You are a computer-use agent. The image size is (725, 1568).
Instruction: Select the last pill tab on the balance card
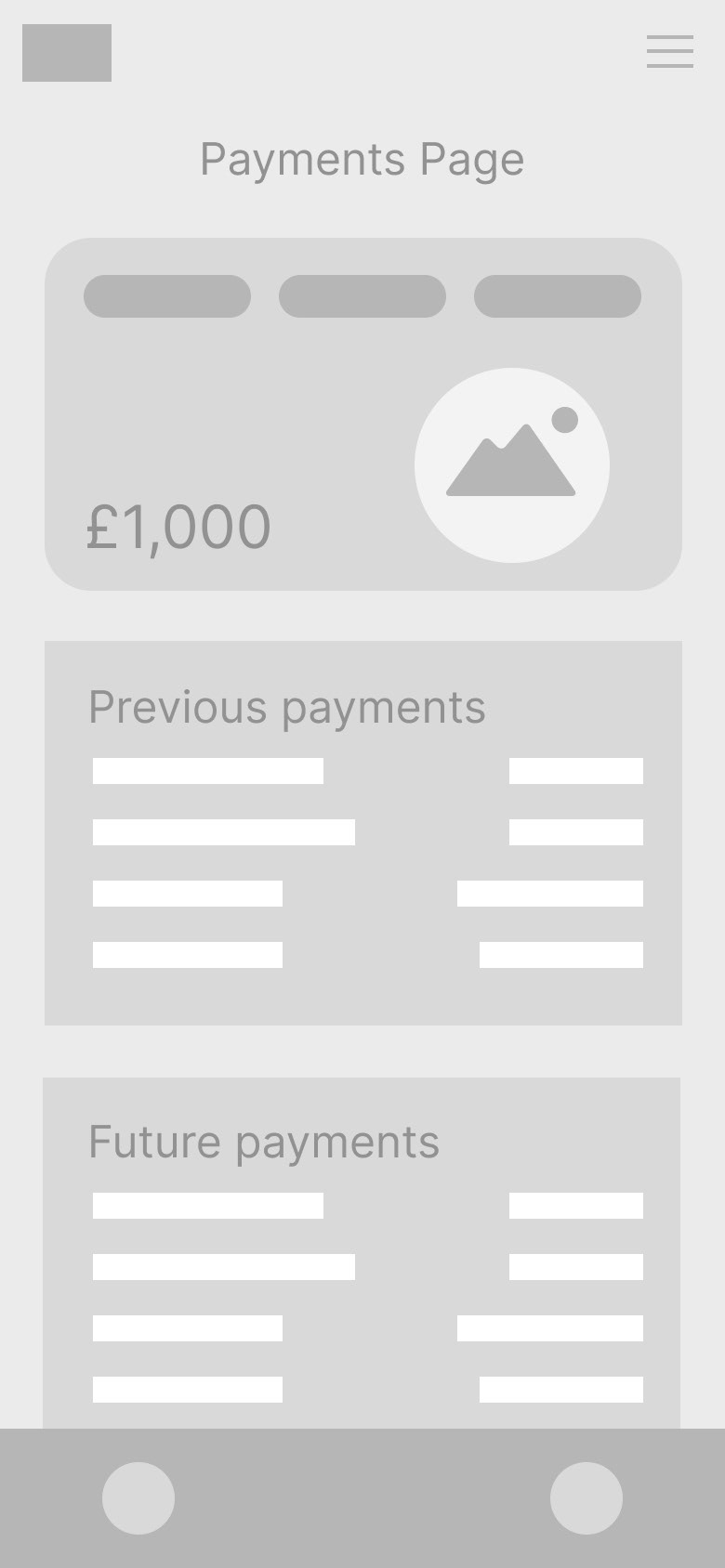coord(558,296)
